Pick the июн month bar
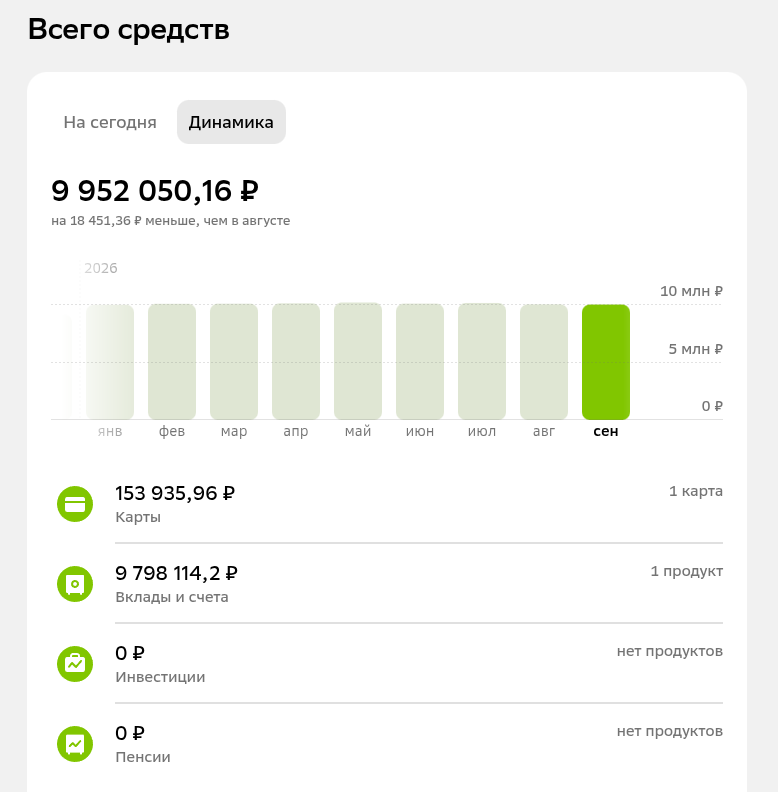Screen dimensions: 778x792 point(420,362)
